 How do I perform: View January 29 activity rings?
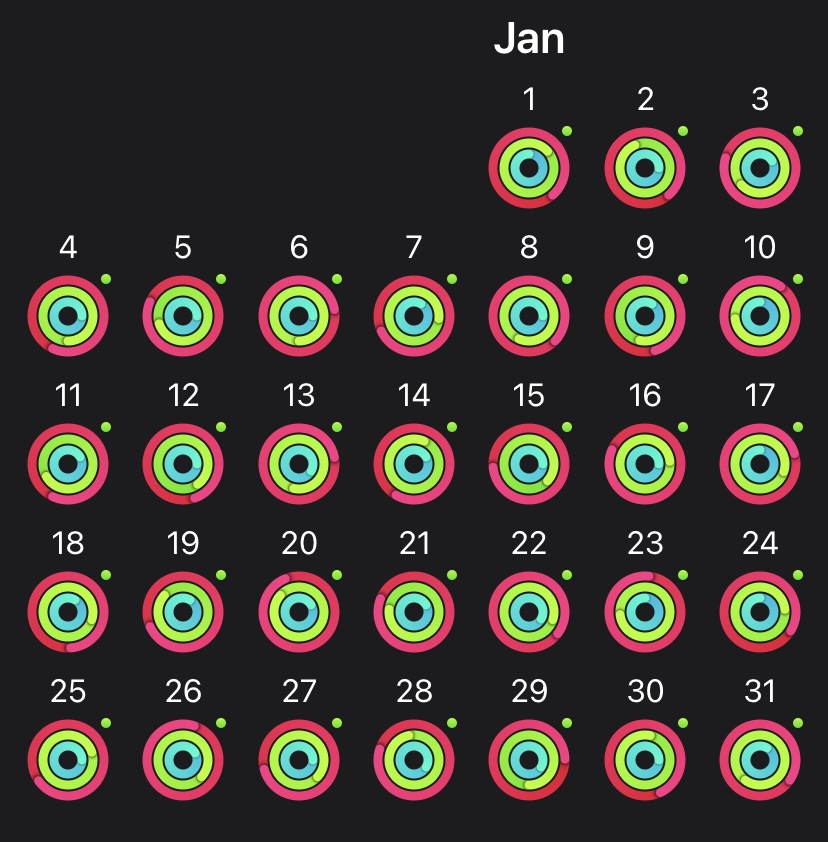pyautogui.click(x=529, y=760)
